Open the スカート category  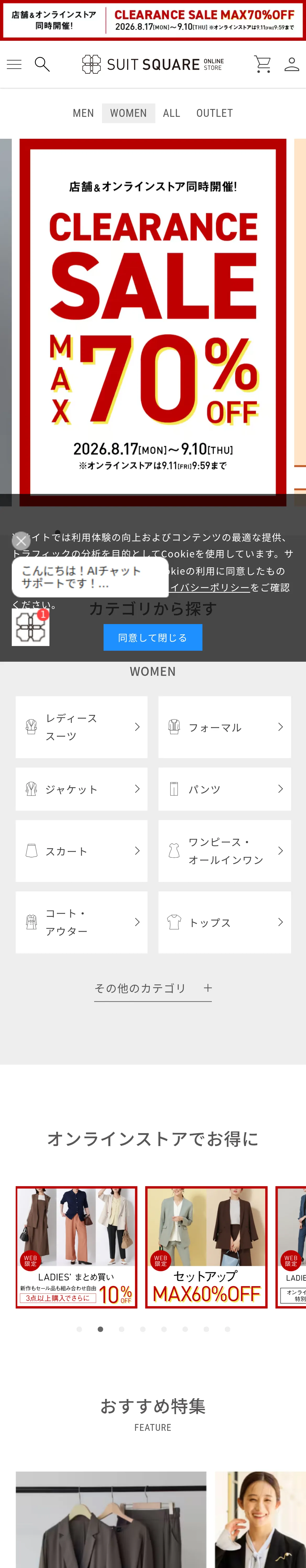point(82,851)
